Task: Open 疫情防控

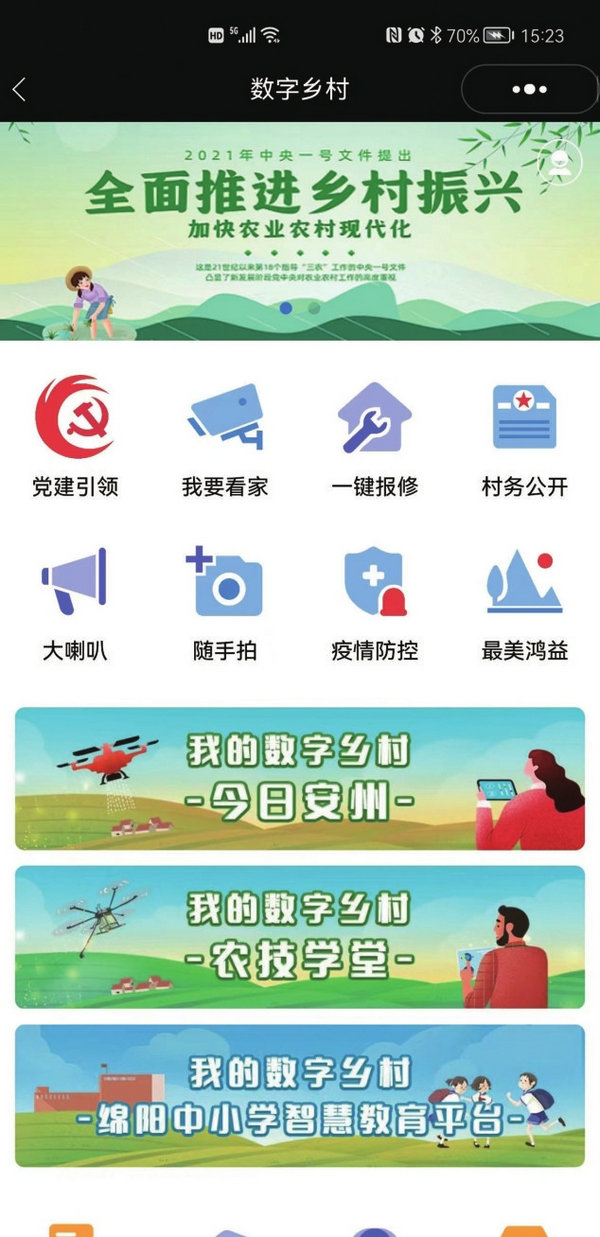Action: click(x=375, y=602)
